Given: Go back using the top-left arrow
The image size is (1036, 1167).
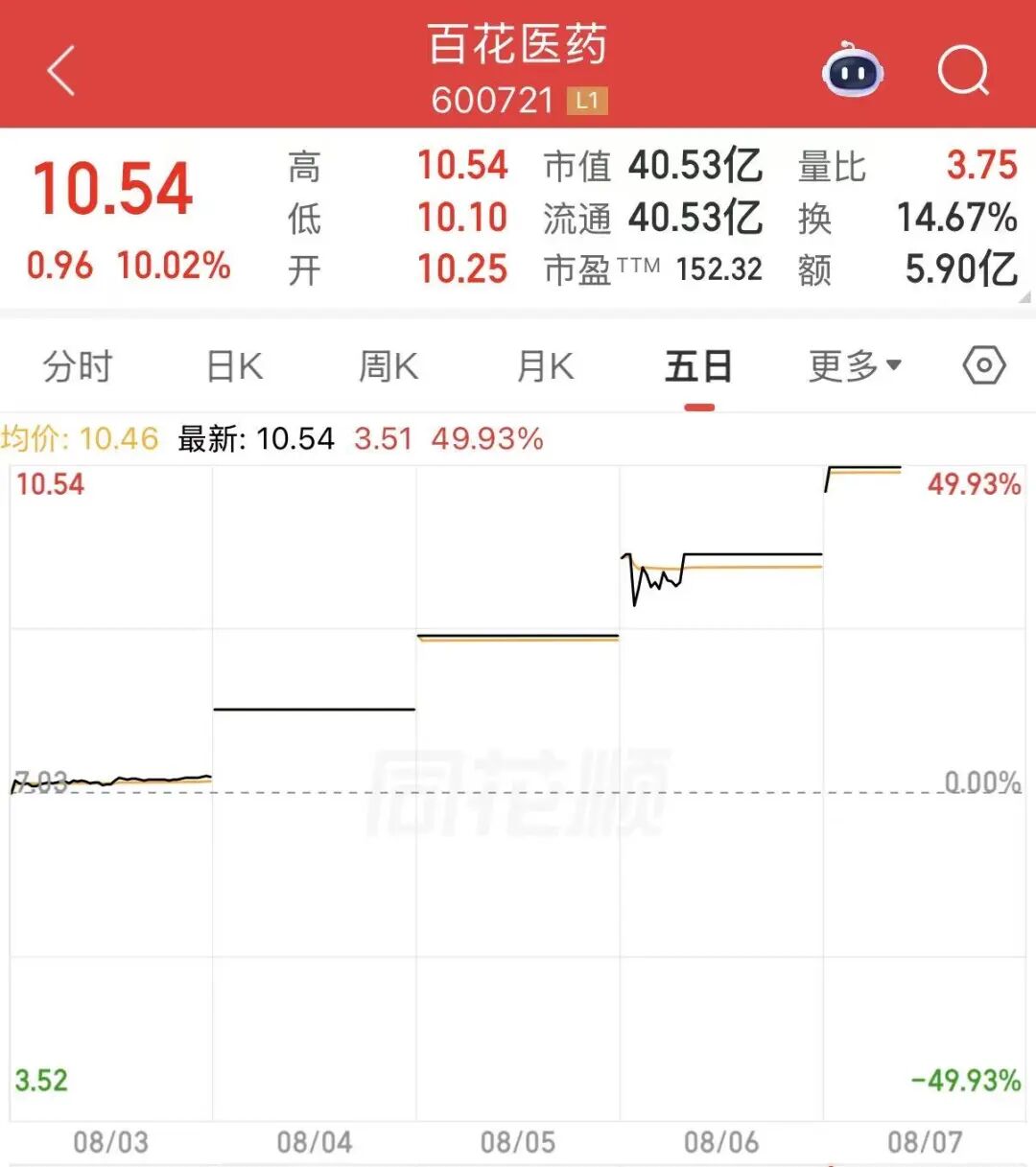Looking at the screenshot, I should pos(61,72).
